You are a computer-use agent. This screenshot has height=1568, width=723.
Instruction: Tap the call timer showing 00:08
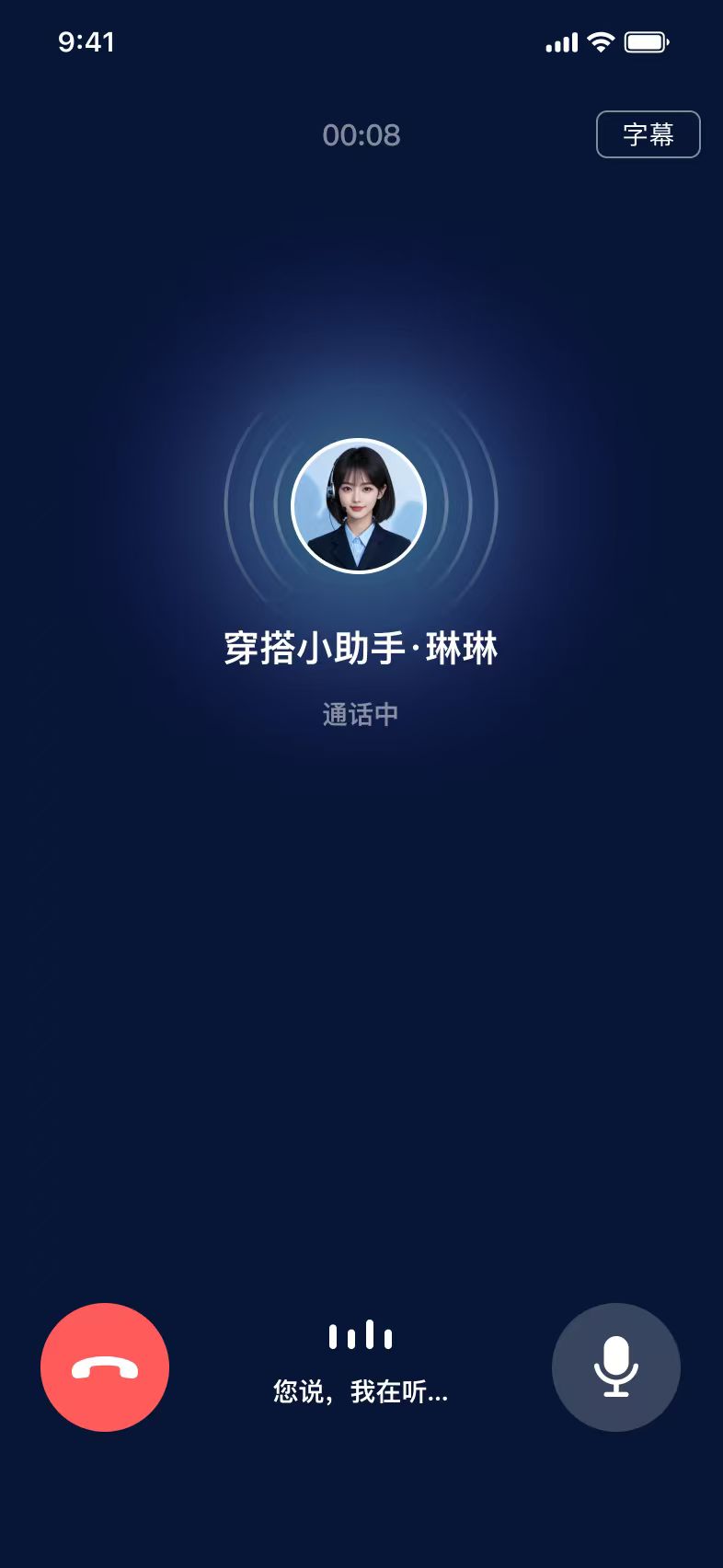click(x=362, y=133)
